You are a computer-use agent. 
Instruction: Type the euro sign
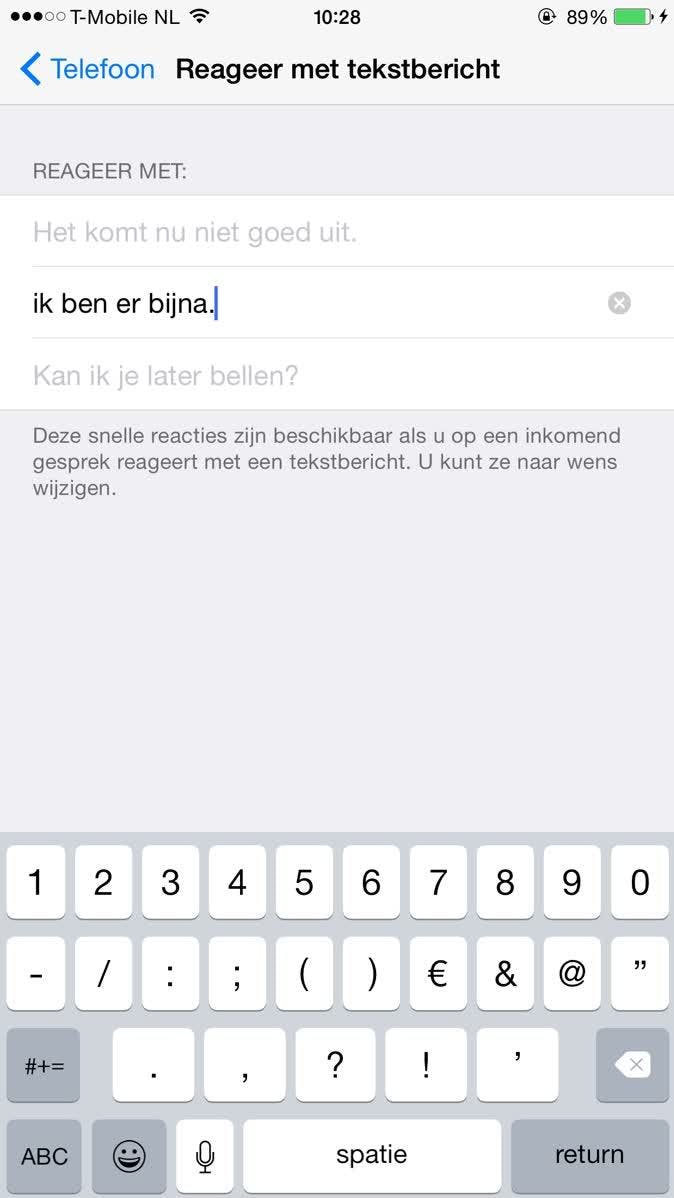click(438, 974)
